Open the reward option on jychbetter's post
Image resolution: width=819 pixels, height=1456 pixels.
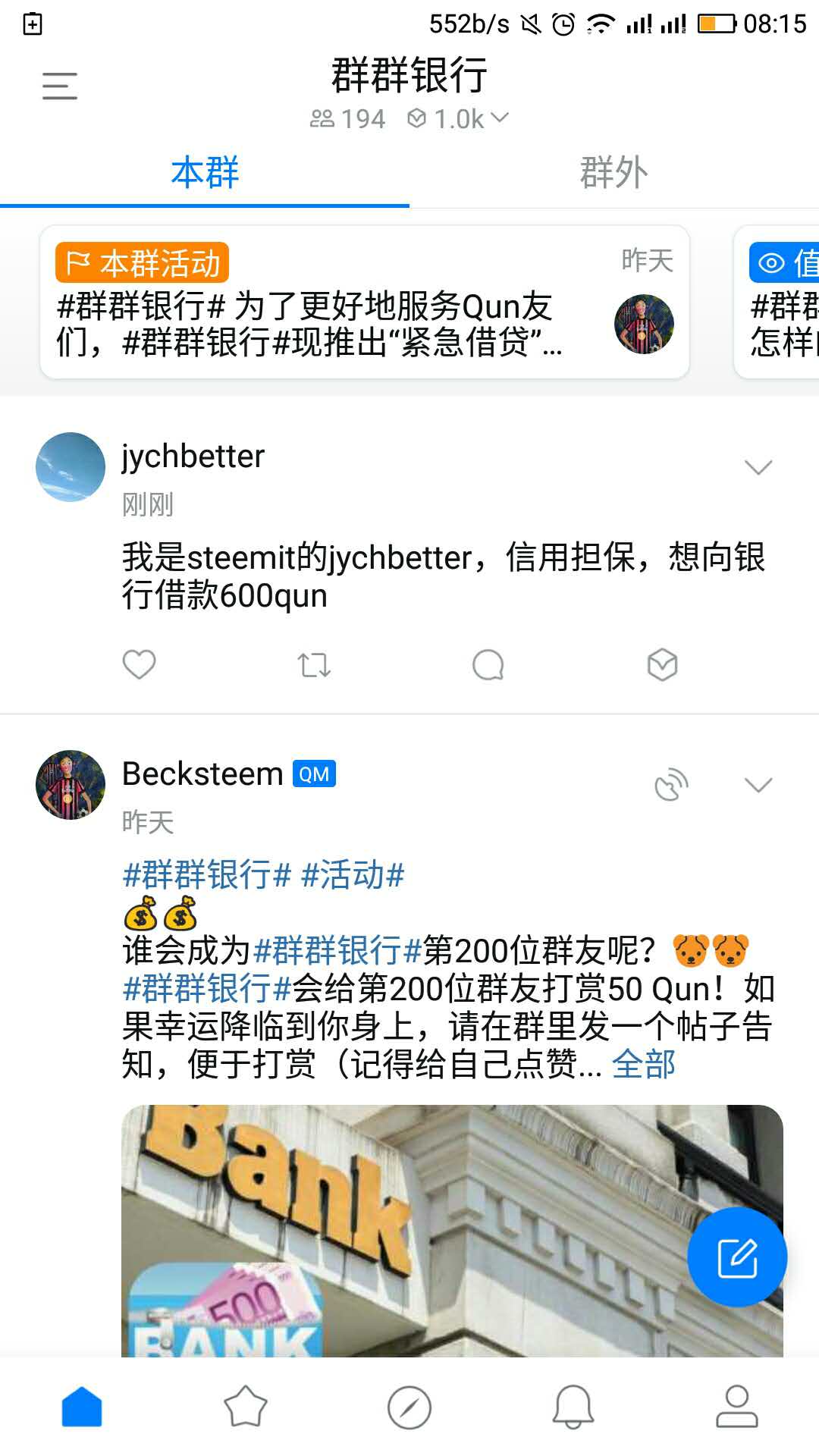661,665
